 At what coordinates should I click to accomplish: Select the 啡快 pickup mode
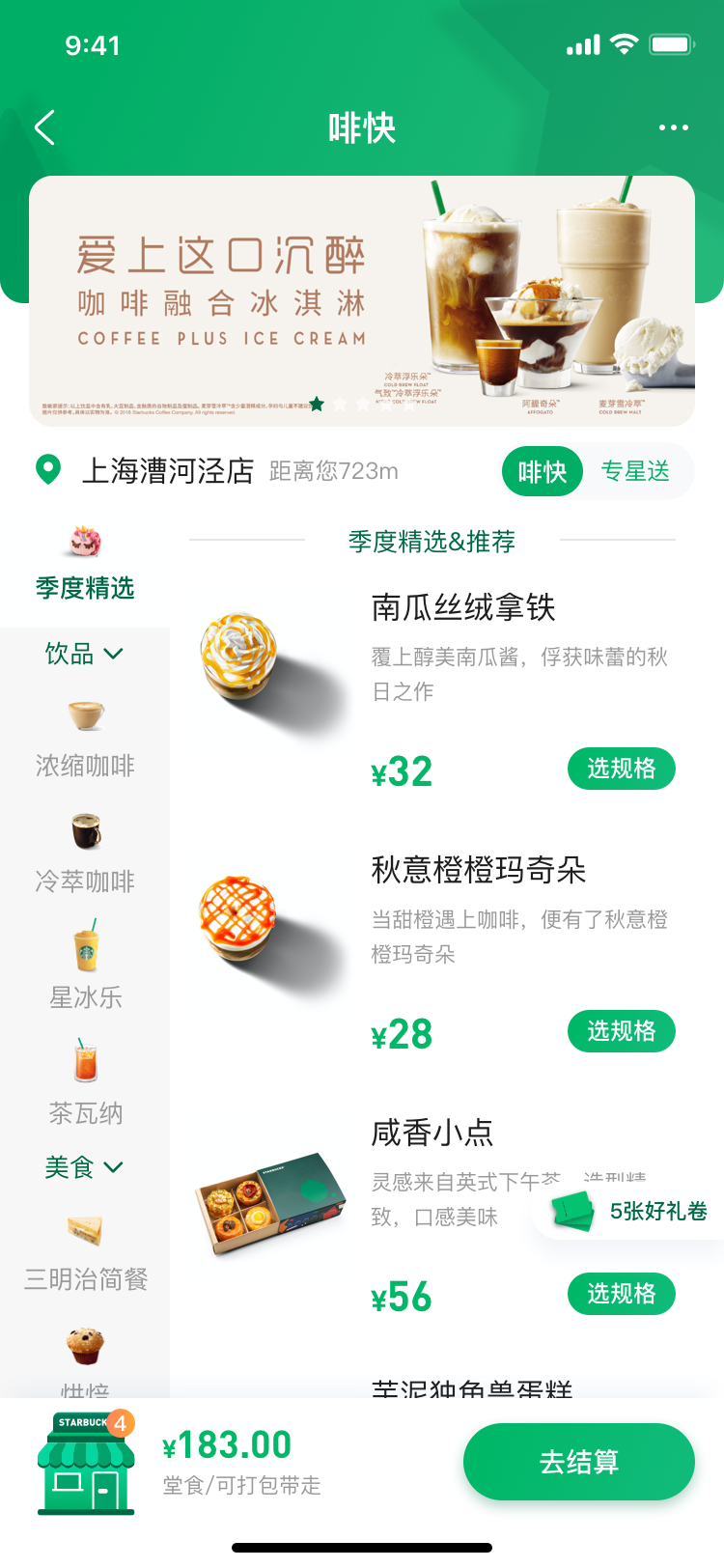[x=543, y=471]
